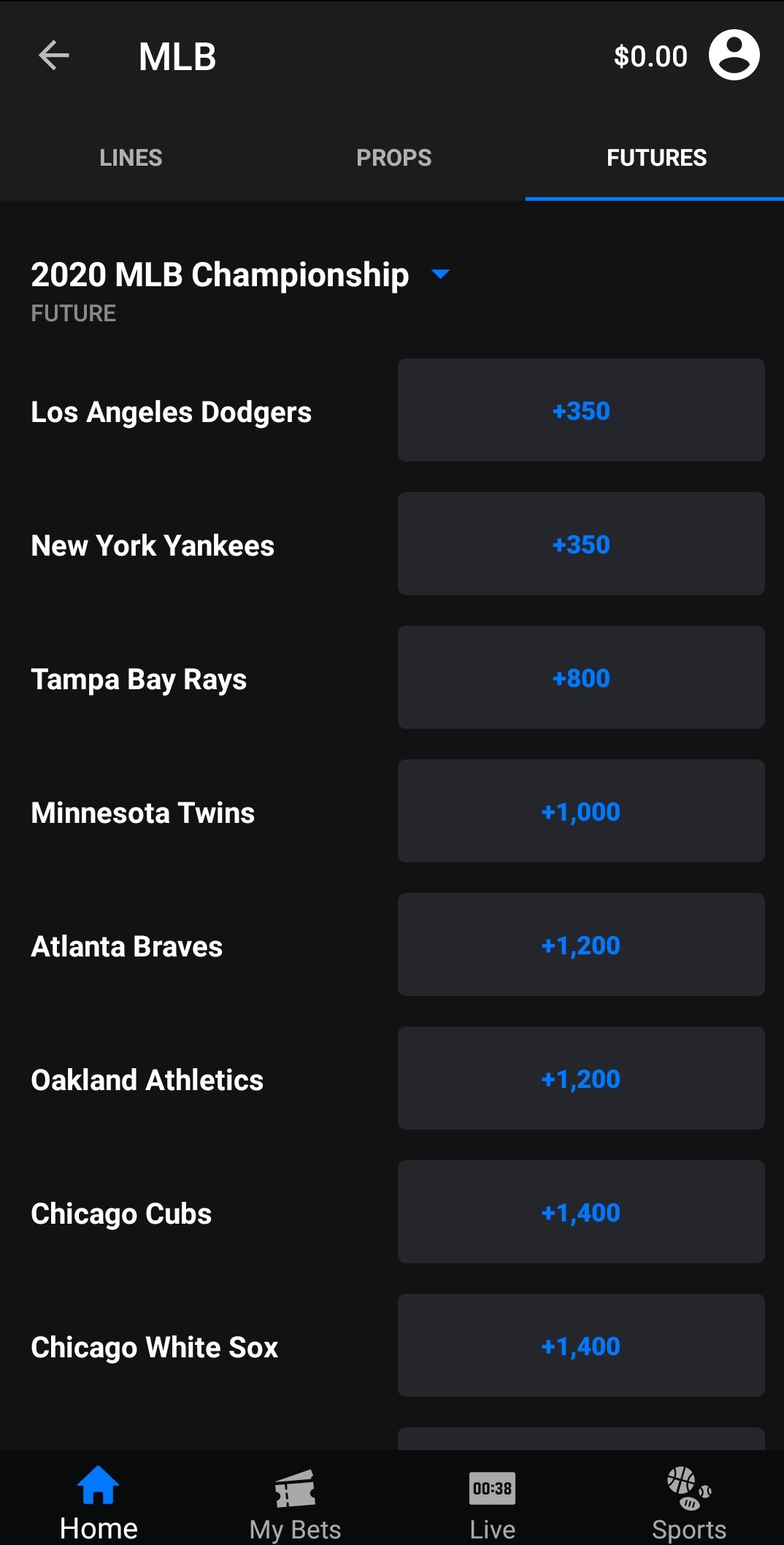Open the account profile icon
The height and width of the screenshot is (1545, 784).
[734, 55]
